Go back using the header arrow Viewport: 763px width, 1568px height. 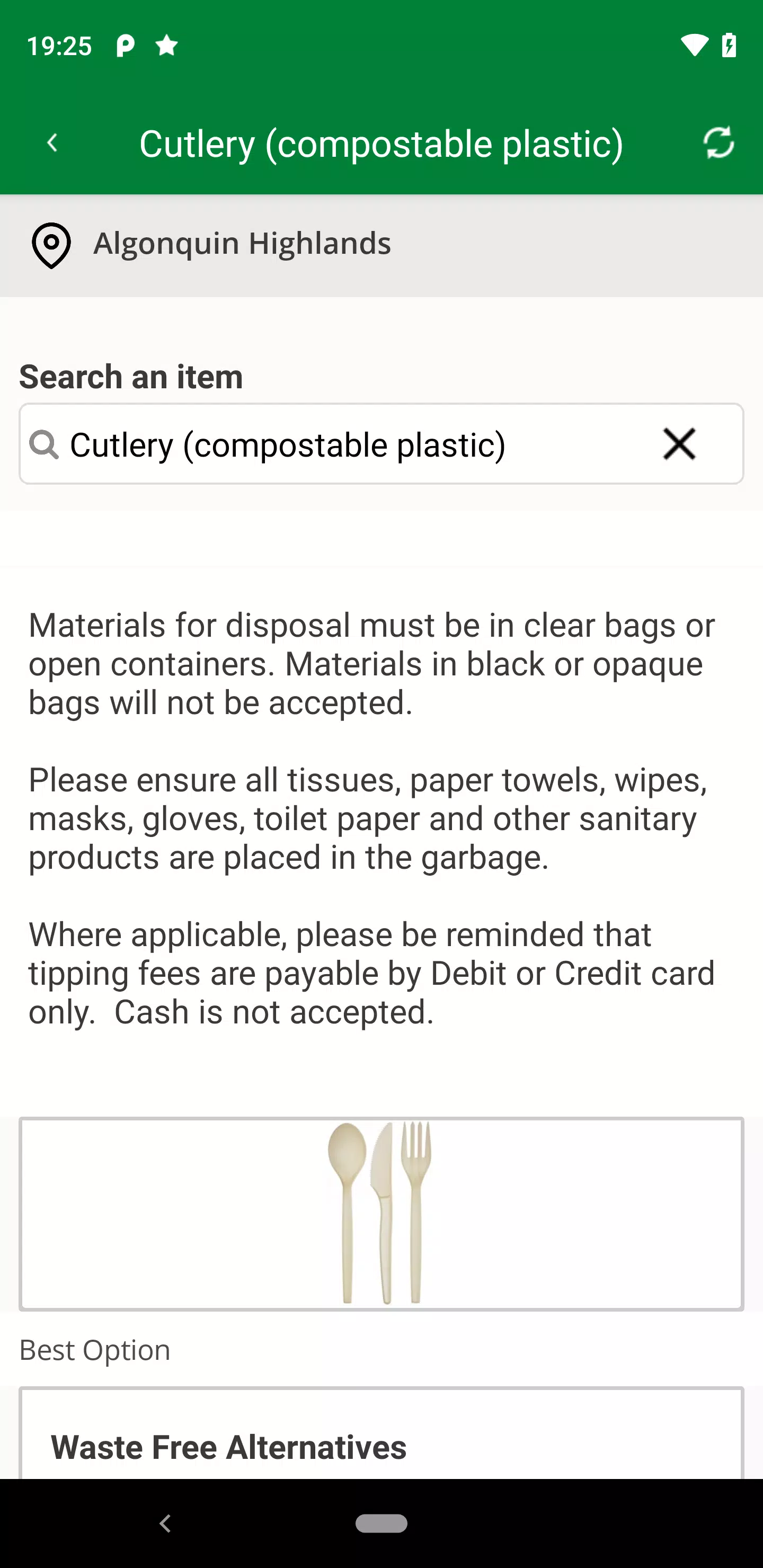coord(52,144)
